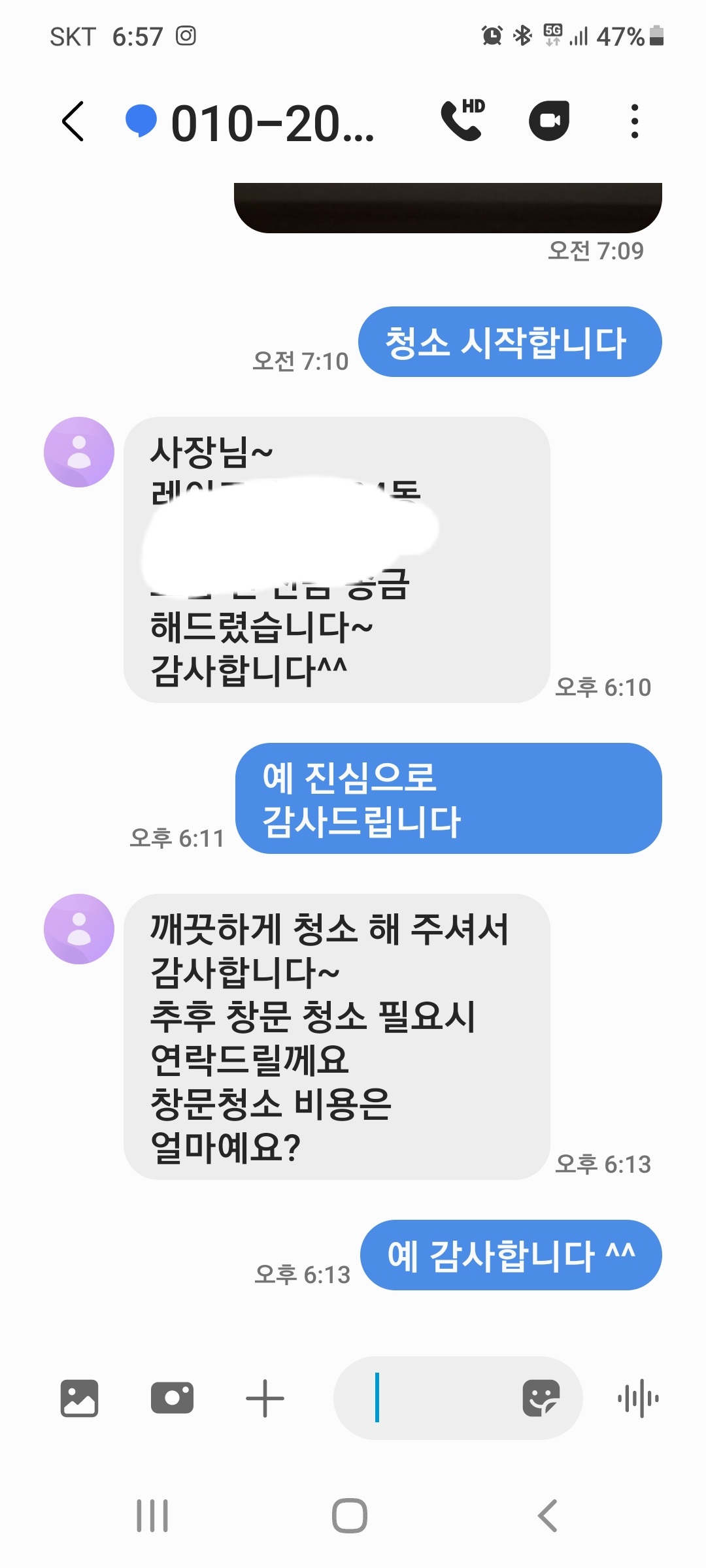Record a voice message
706x1568 pixels.
(638, 1398)
